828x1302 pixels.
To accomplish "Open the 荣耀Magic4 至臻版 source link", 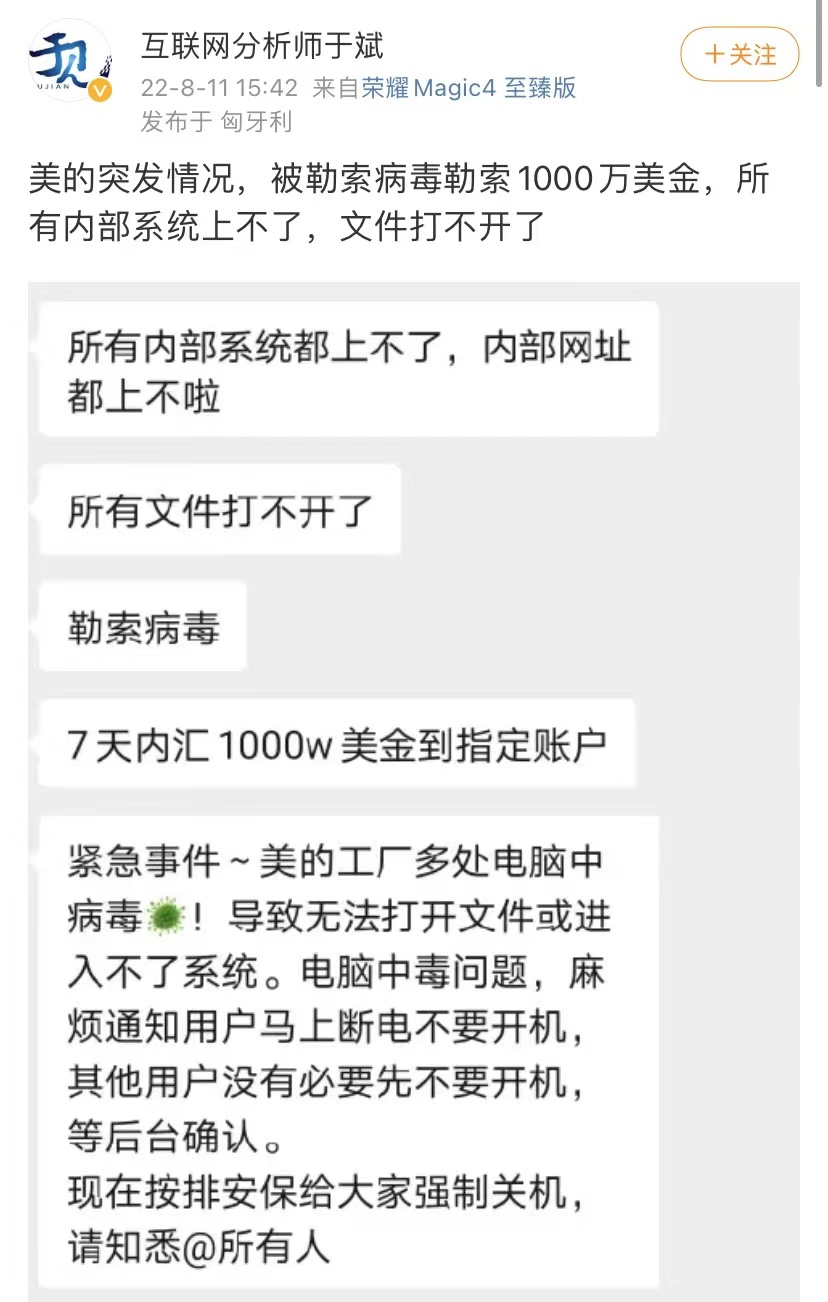I will (x=469, y=88).
